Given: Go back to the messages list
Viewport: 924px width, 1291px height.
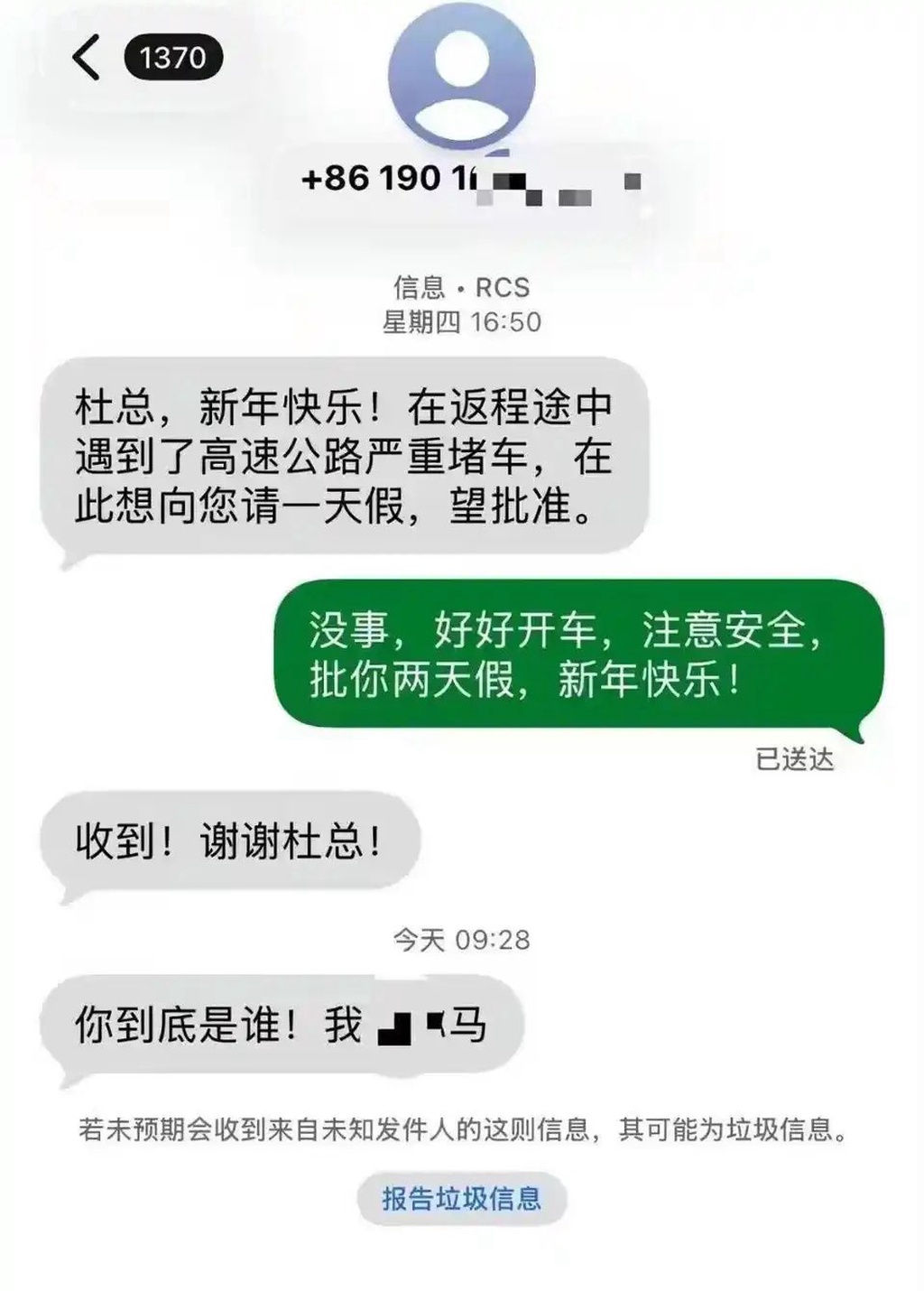Looking at the screenshot, I should pyautogui.click(x=88, y=59).
